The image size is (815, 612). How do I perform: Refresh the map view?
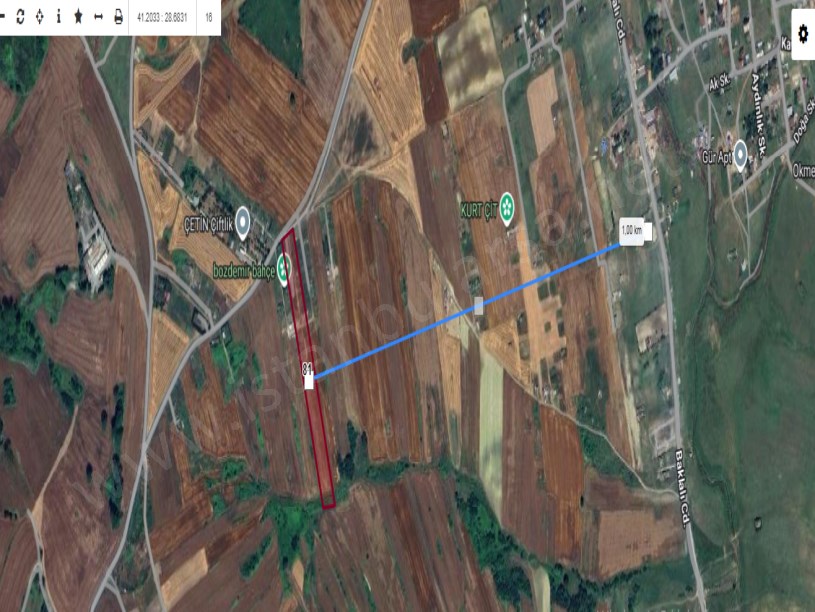(20, 17)
